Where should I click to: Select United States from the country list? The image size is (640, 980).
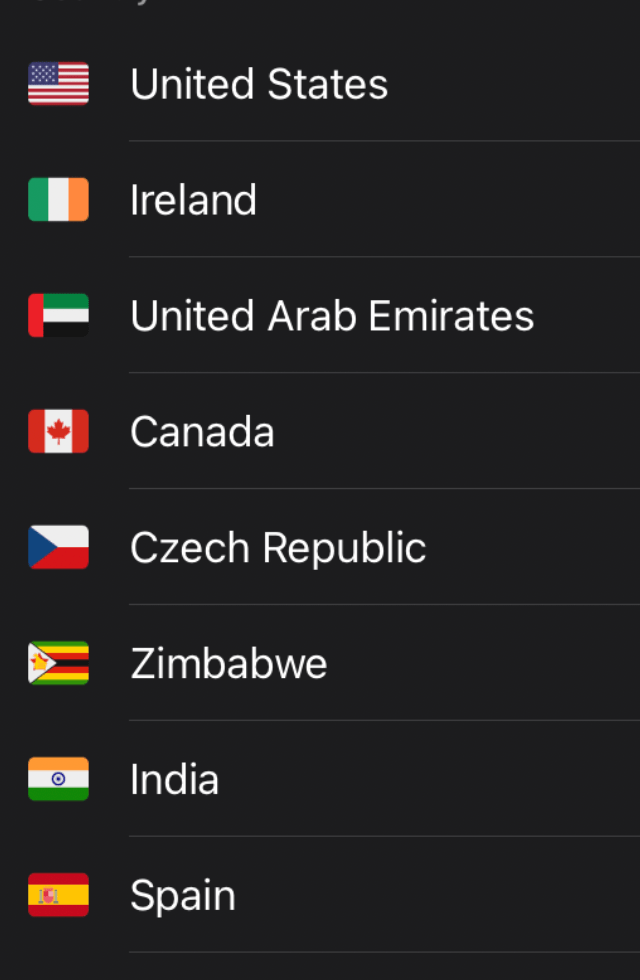259,84
